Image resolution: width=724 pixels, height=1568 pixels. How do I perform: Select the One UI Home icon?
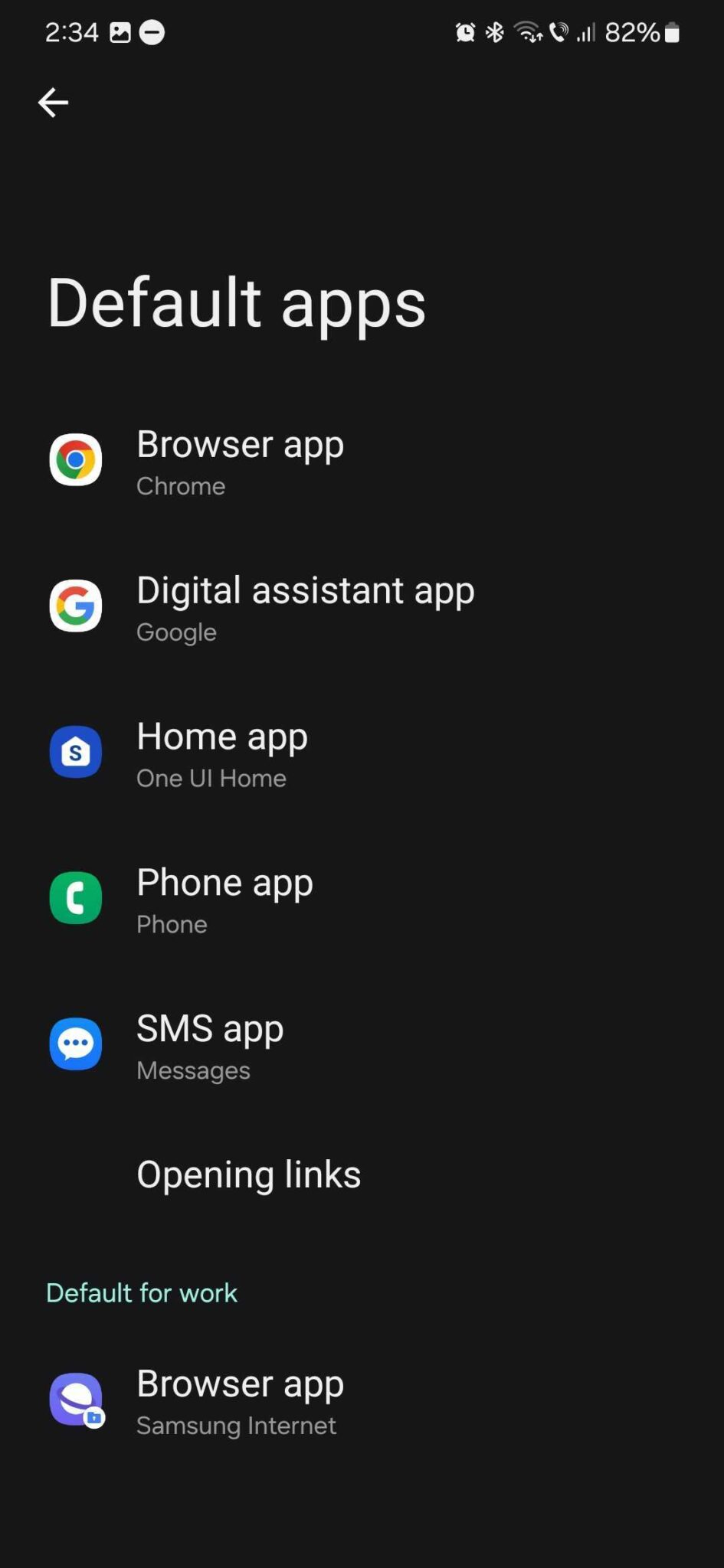[75, 753]
